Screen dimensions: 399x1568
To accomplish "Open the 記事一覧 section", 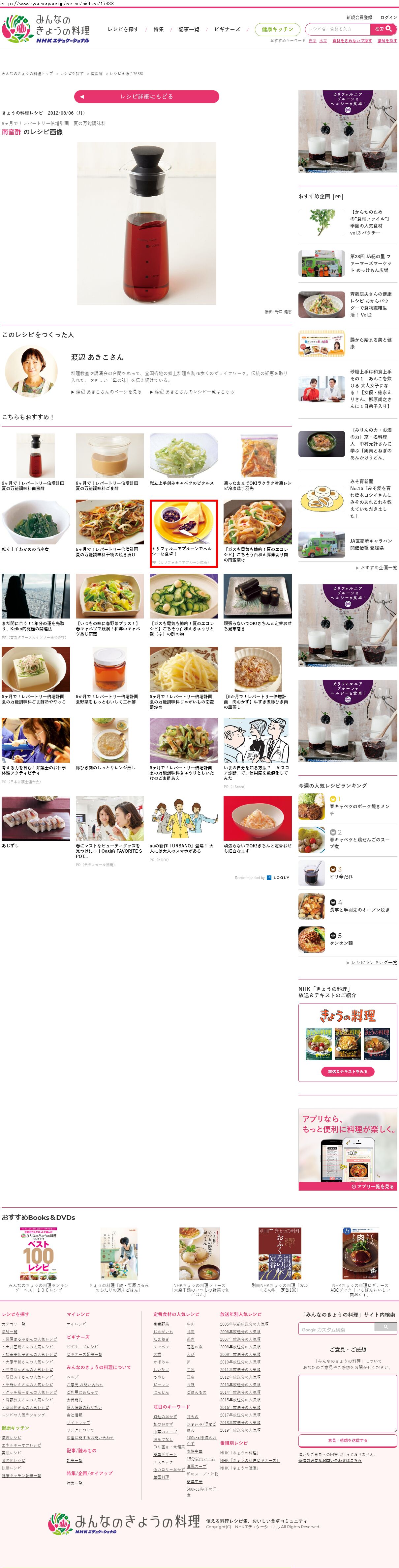I will click(188, 29).
